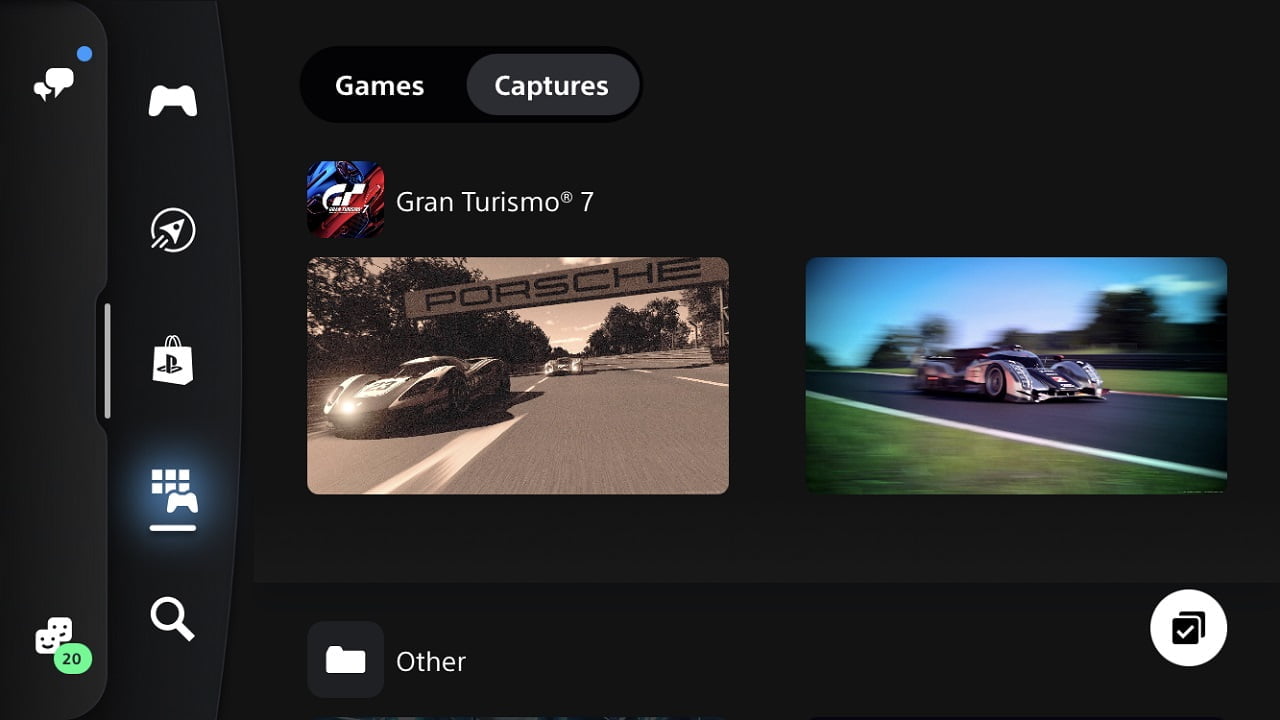This screenshot has width=1280, height=720.
Task: Open the Porsche sepia race capture
Action: [x=517, y=375]
